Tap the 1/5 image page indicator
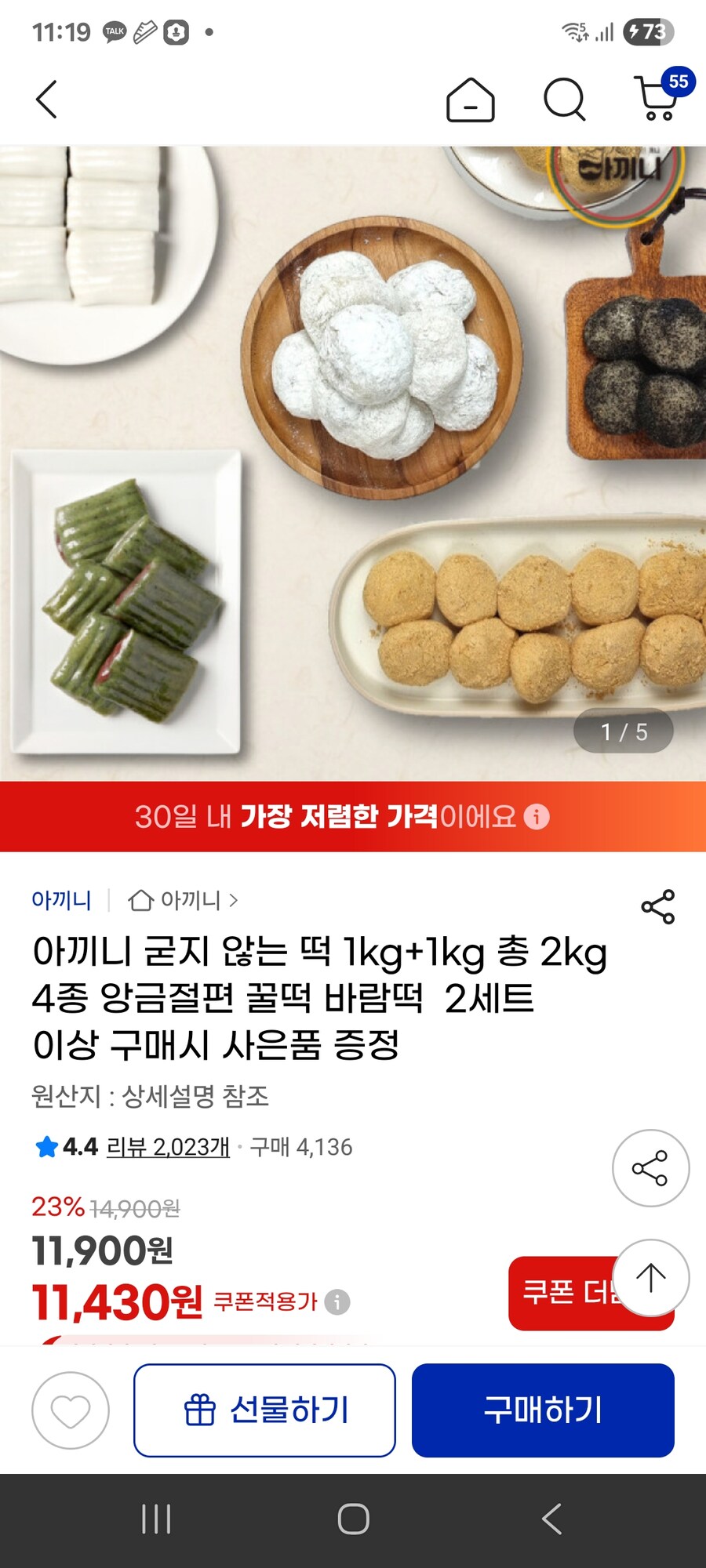 click(x=625, y=731)
